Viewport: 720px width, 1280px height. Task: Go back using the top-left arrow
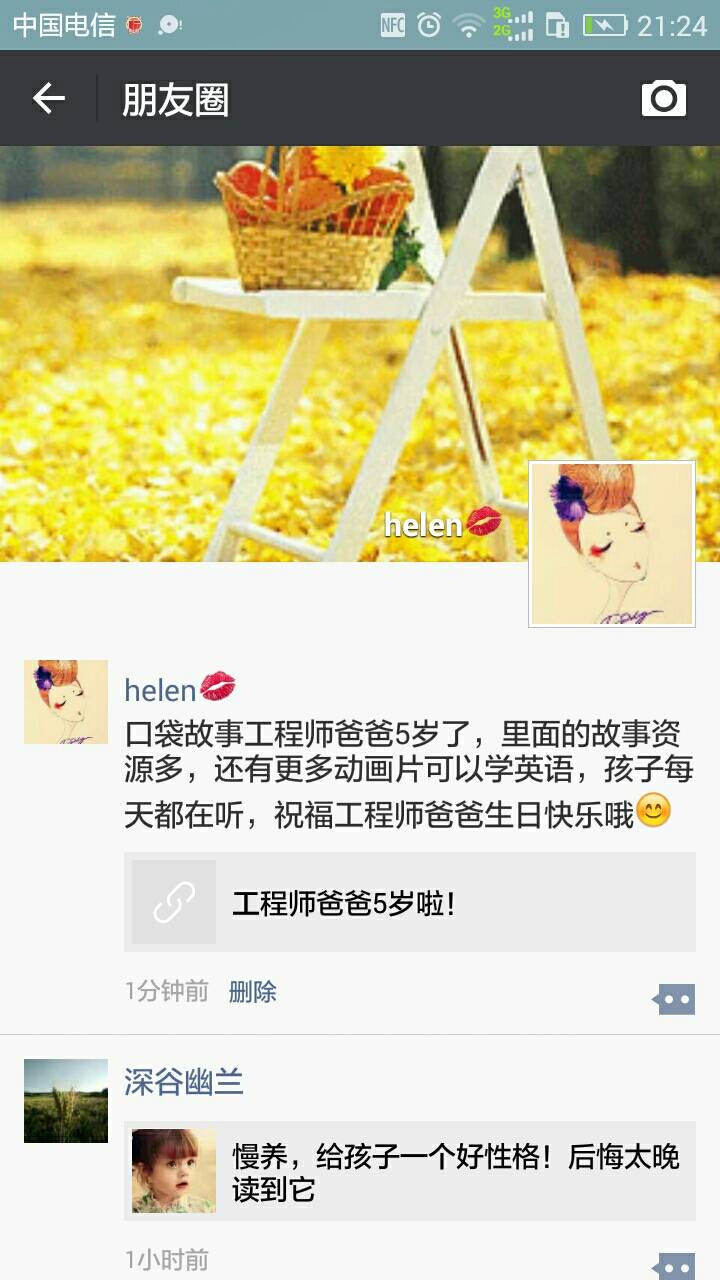48,98
